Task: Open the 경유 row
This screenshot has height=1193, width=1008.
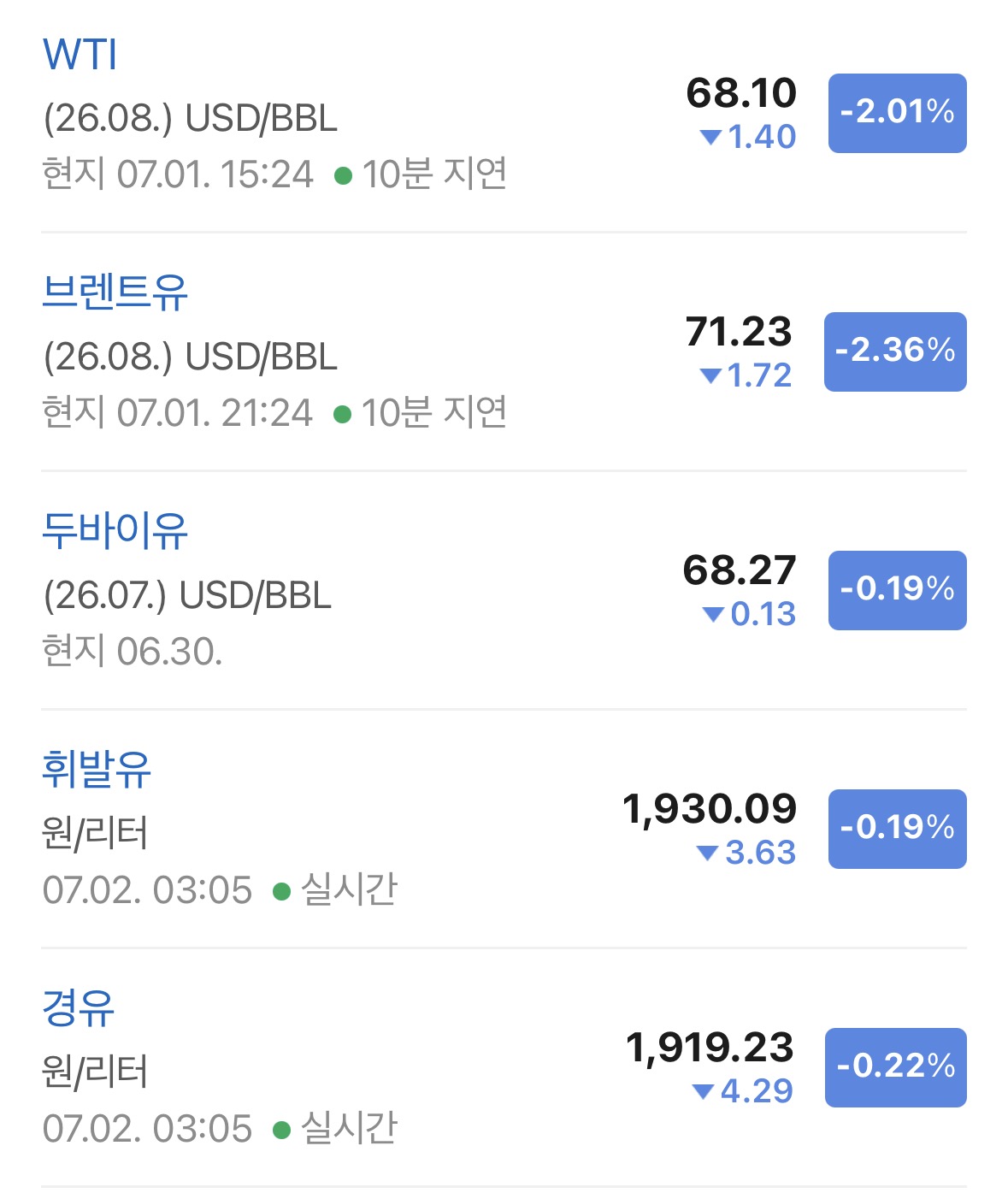Action: pyautogui.click(x=504, y=1067)
